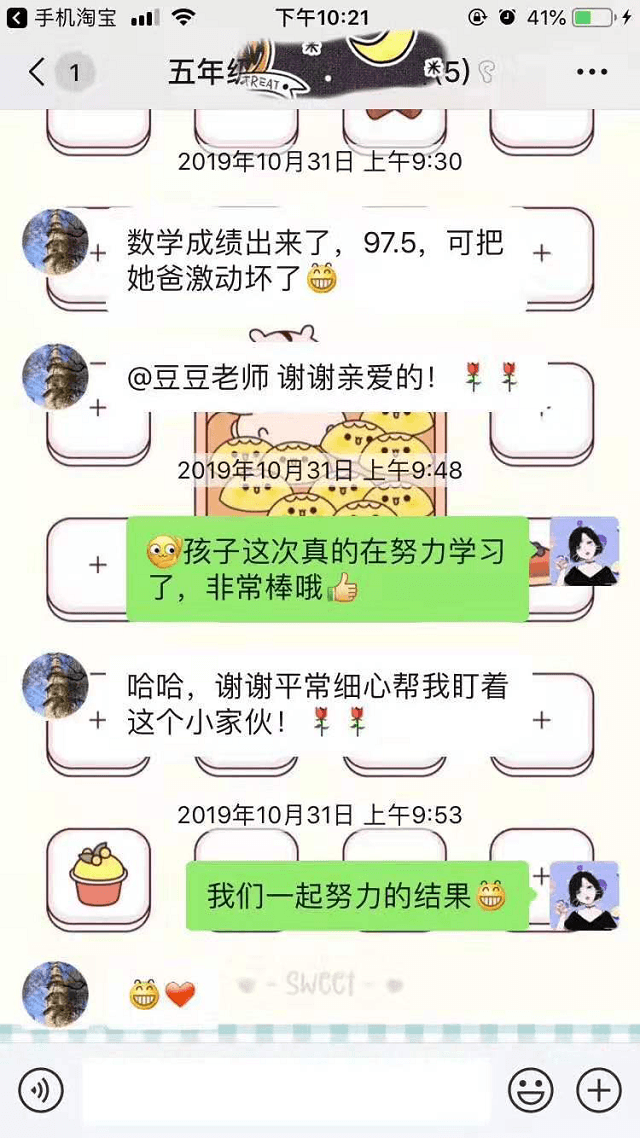The width and height of the screenshot is (640, 1138).
Task: Switch to voice message input
Action: pos(40,1089)
